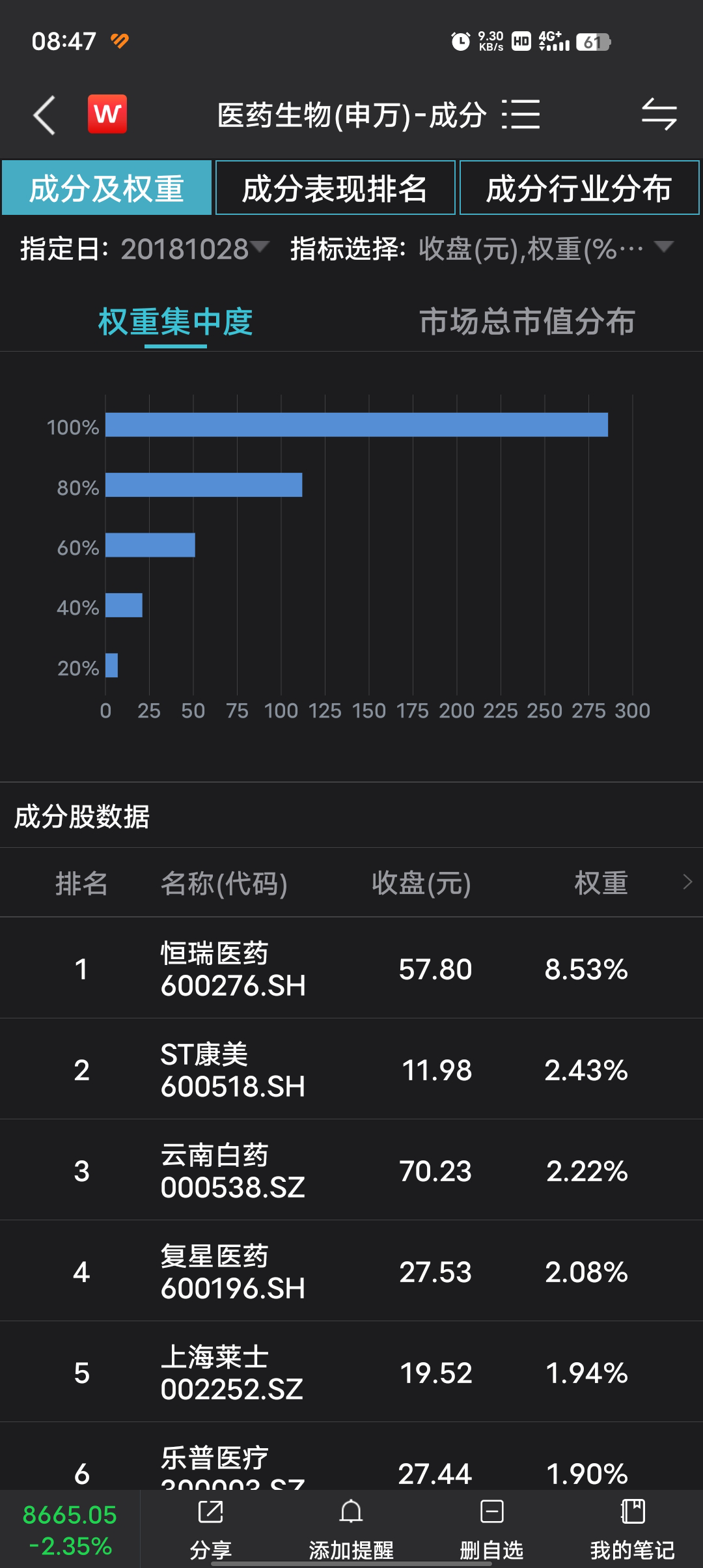Select the 权重集中度 chart tab

176,322
